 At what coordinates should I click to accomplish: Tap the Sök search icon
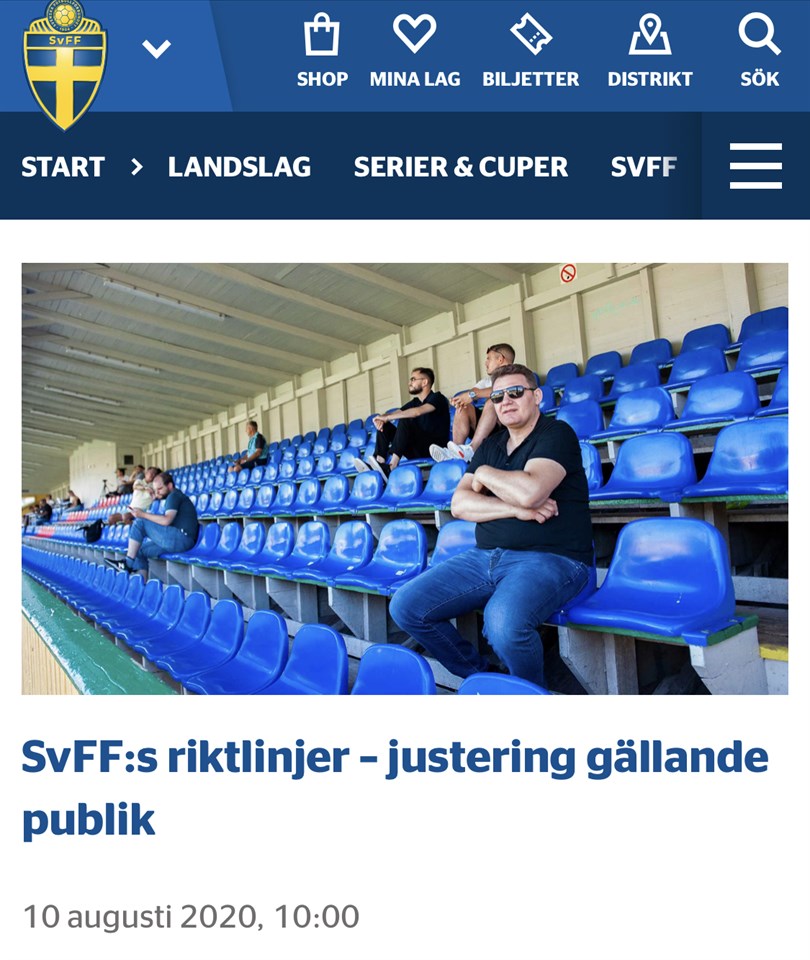click(x=759, y=52)
